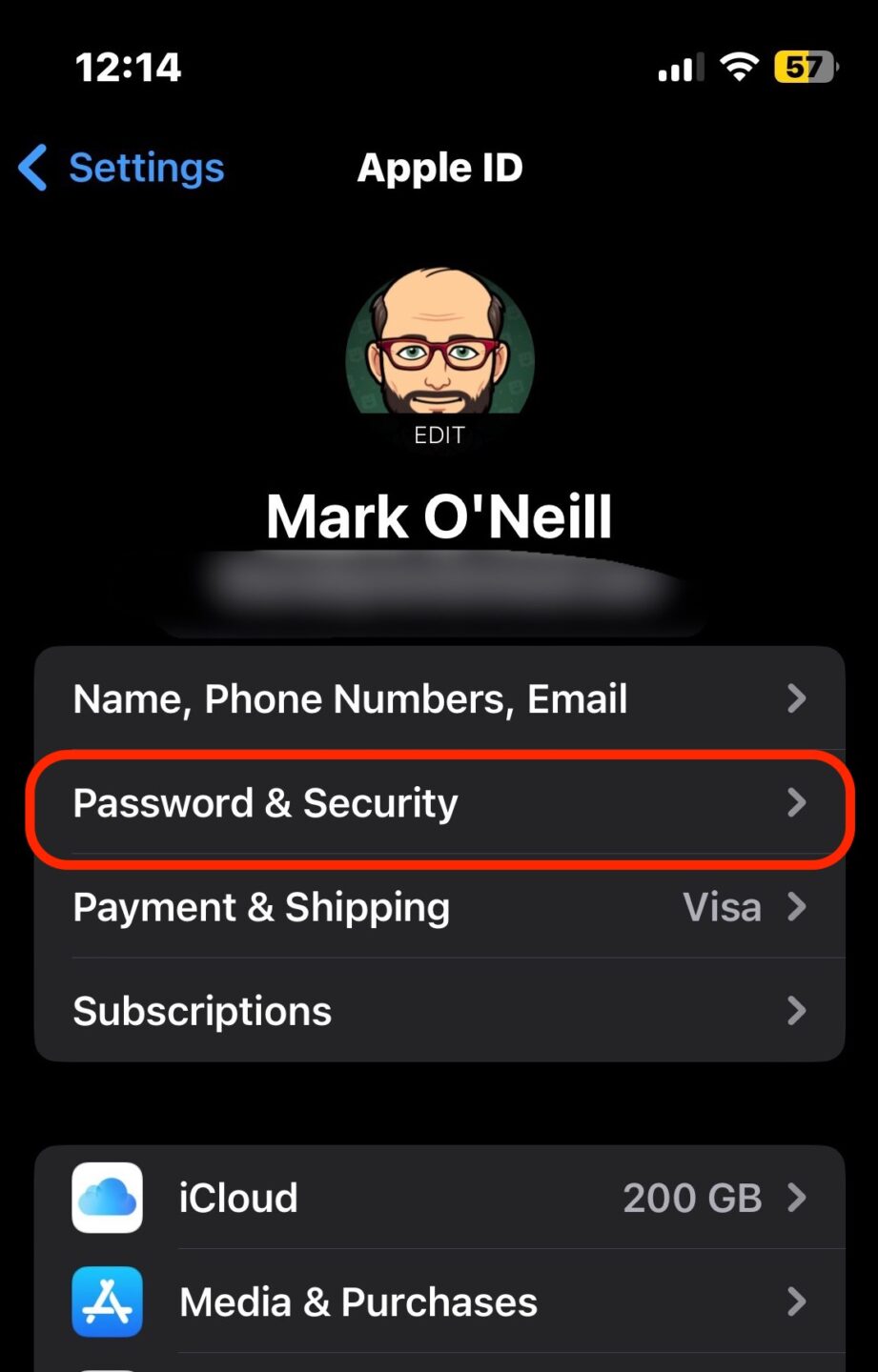Screen dimensions: 878x1372
Task: Open Payment & Shipping
Action: (x=439, y=907)
